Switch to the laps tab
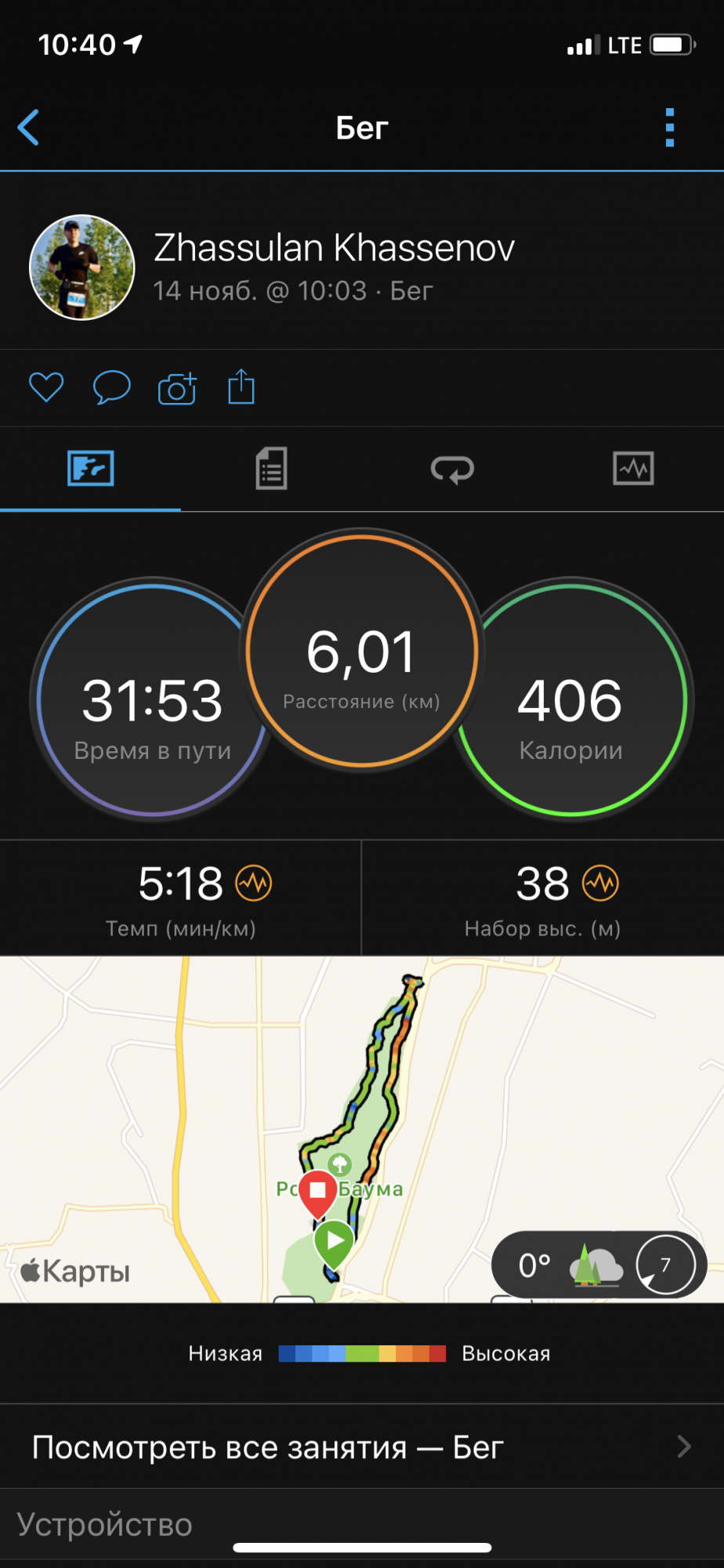This screenshot has height=1568, width=724. 452,469
